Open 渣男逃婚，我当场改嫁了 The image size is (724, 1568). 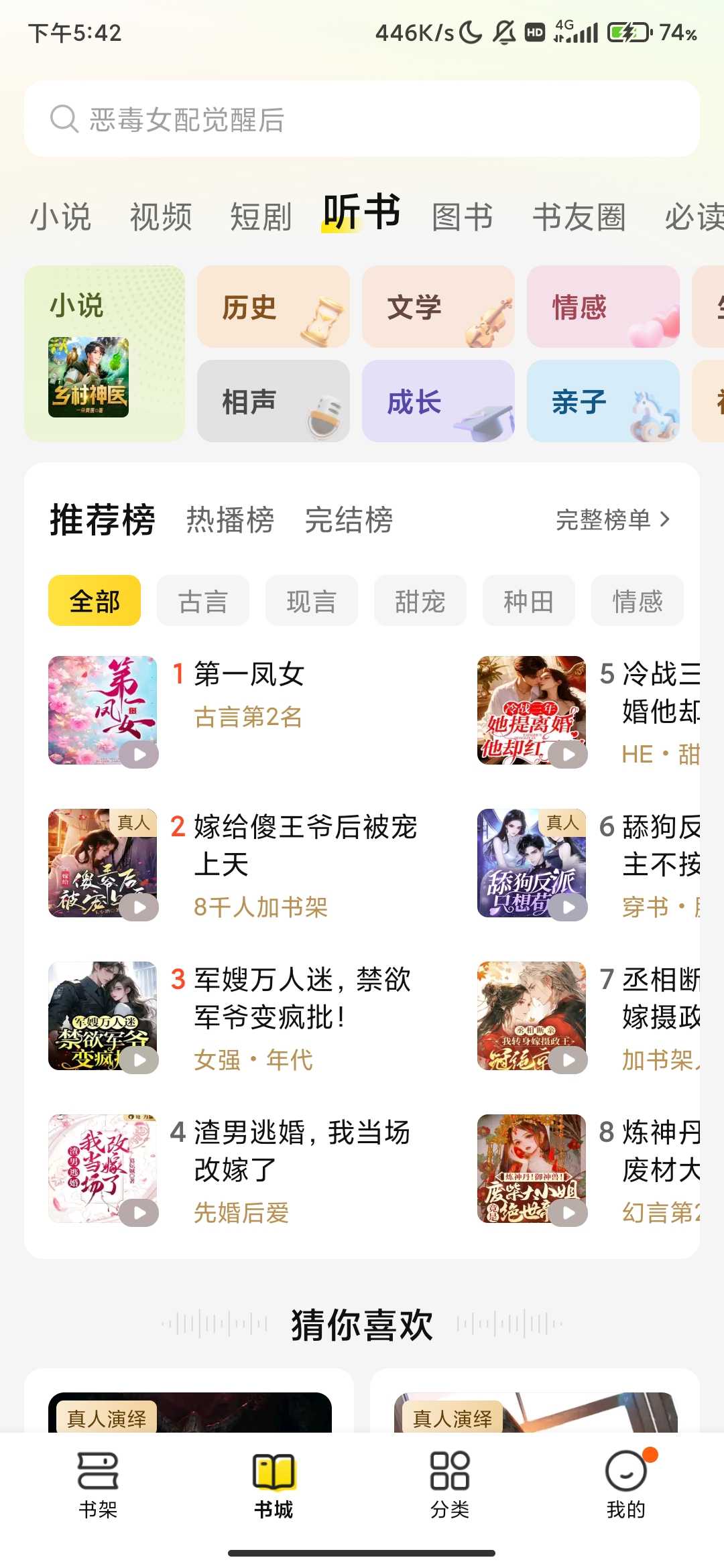click(x=302, y=1151)
